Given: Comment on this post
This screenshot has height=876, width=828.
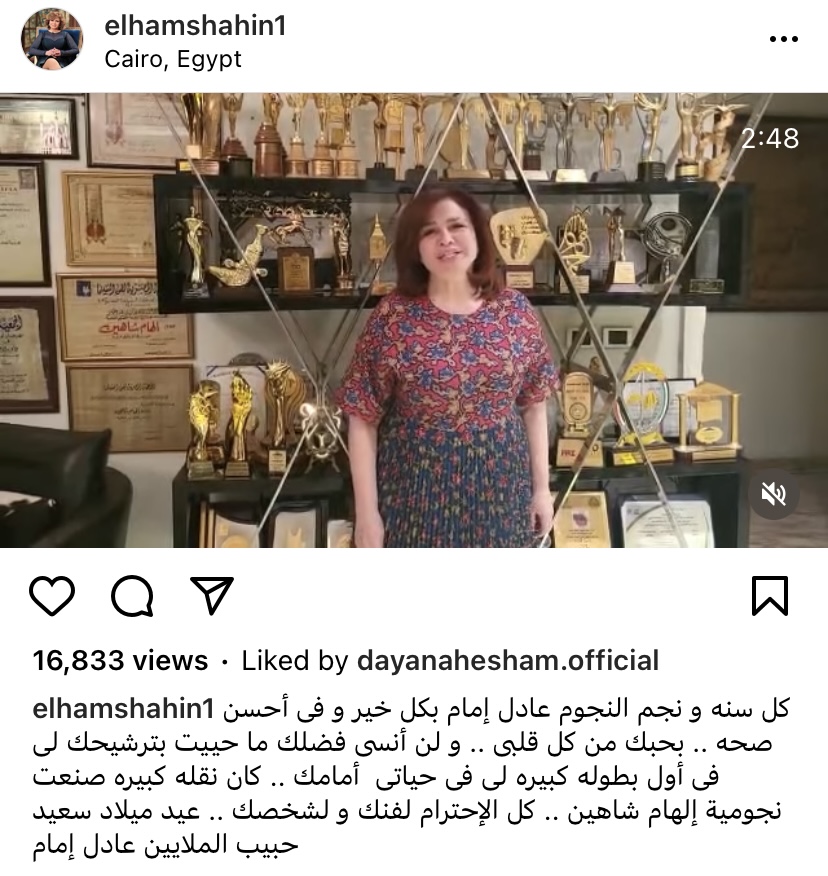Looking at the screenshot, I should (132, 597).
